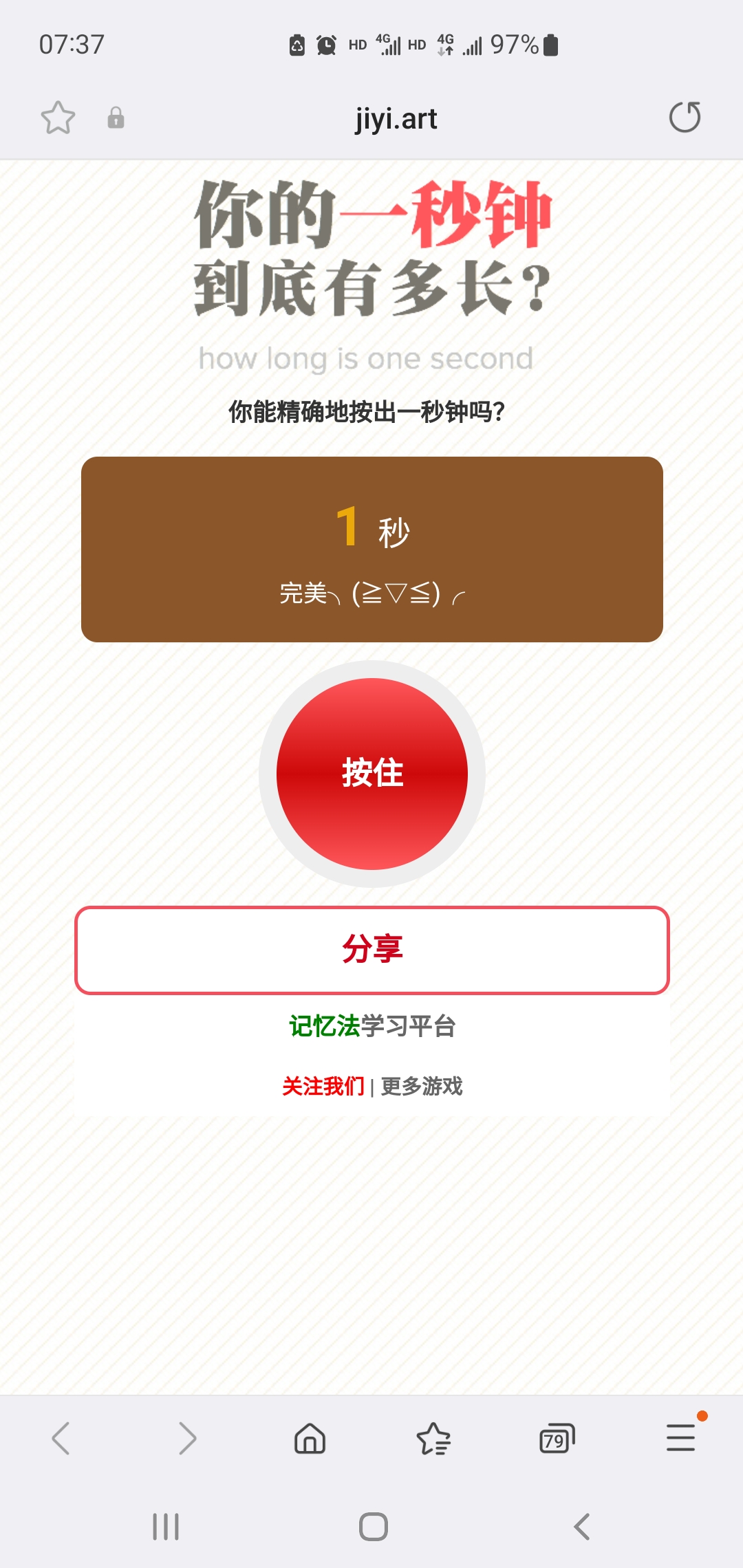The image size is (743, 1568).
Task: Share the result via 分享 button
Action: point(372,950)
